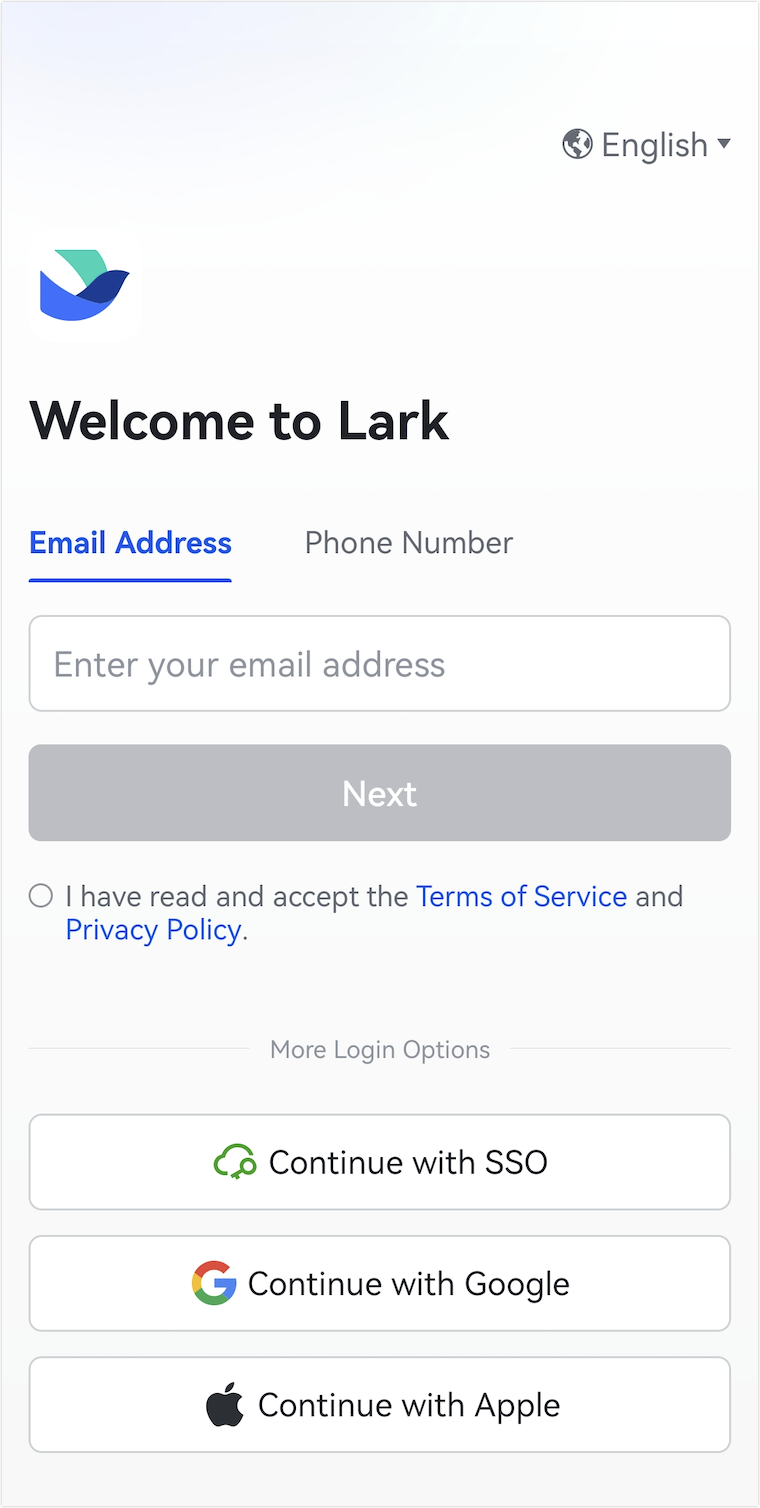Accept the Terms of Service checkbox
The height and width of the screenshot is (1508, 760).
click(x=40, y=896)
